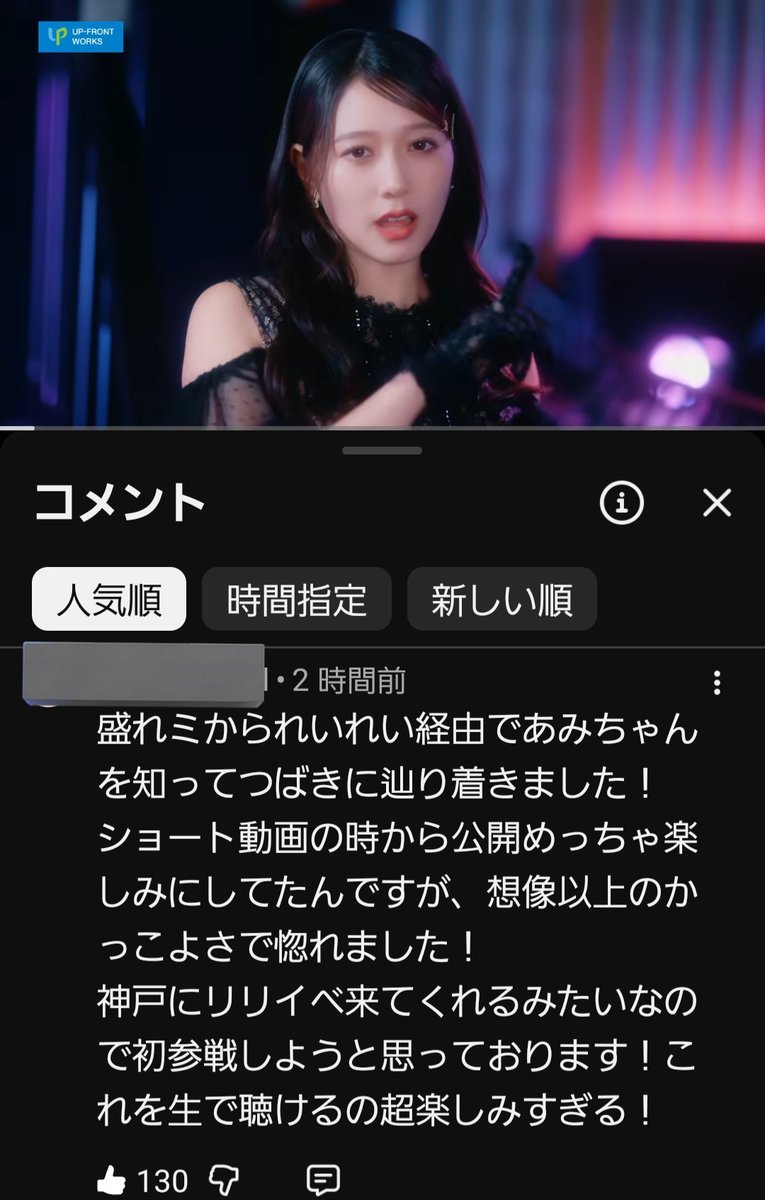The width and height of the screenshot is (765, 1200).
Task: Switch to the 時間指定 chip
Action: click(297, 600)
